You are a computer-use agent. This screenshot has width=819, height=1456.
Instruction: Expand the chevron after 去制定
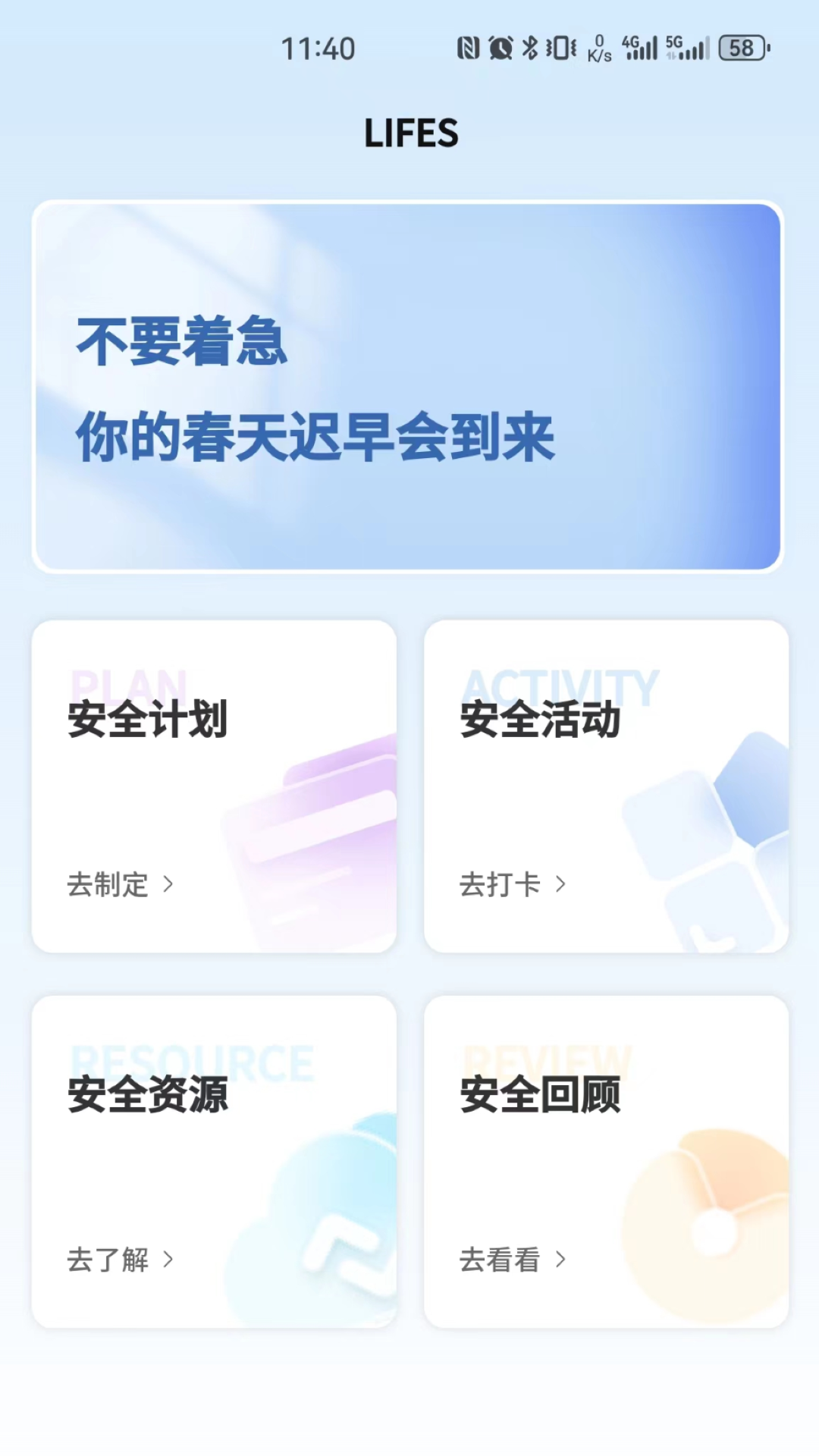pyautogui.click(x=168, y=884)
